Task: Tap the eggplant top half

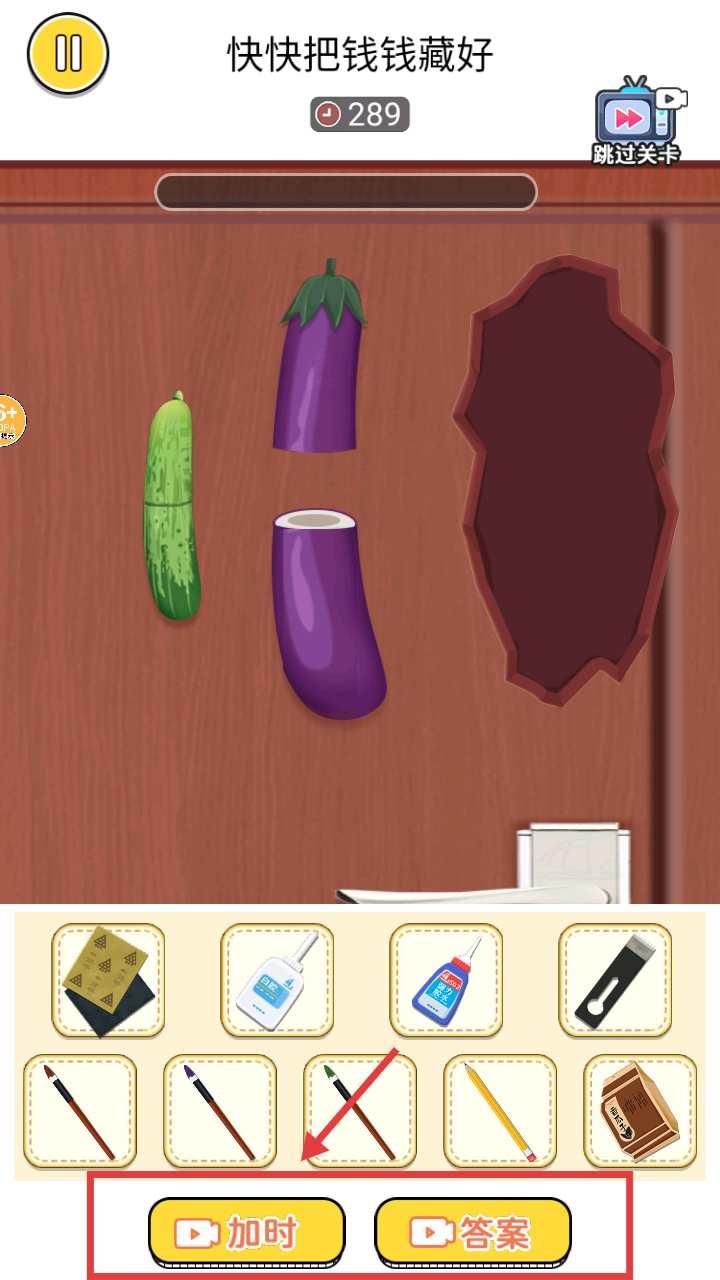Action: 319,357
